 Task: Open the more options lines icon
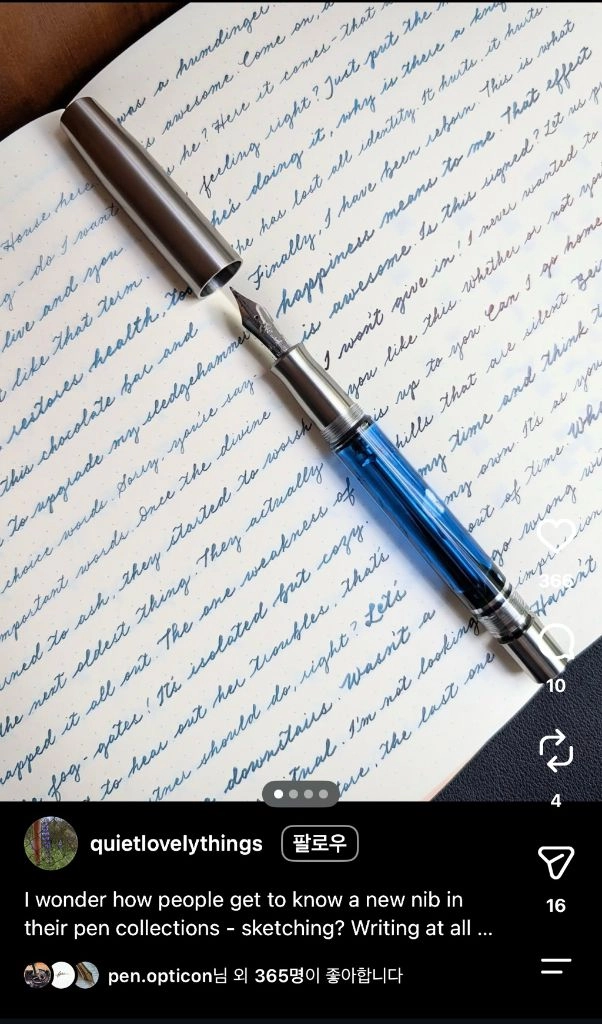coord(556,967)
